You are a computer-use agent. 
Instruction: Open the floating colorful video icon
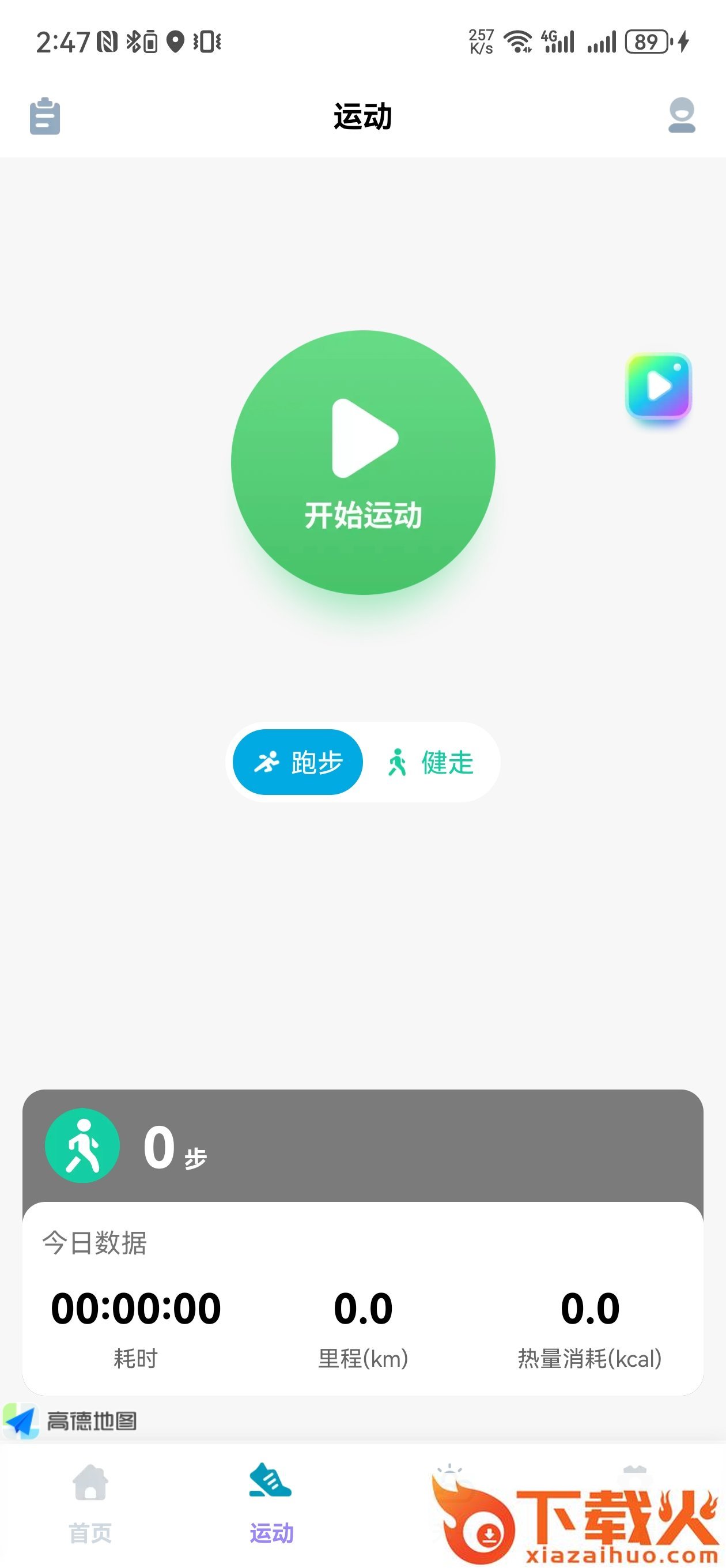[x=659, y=386]
